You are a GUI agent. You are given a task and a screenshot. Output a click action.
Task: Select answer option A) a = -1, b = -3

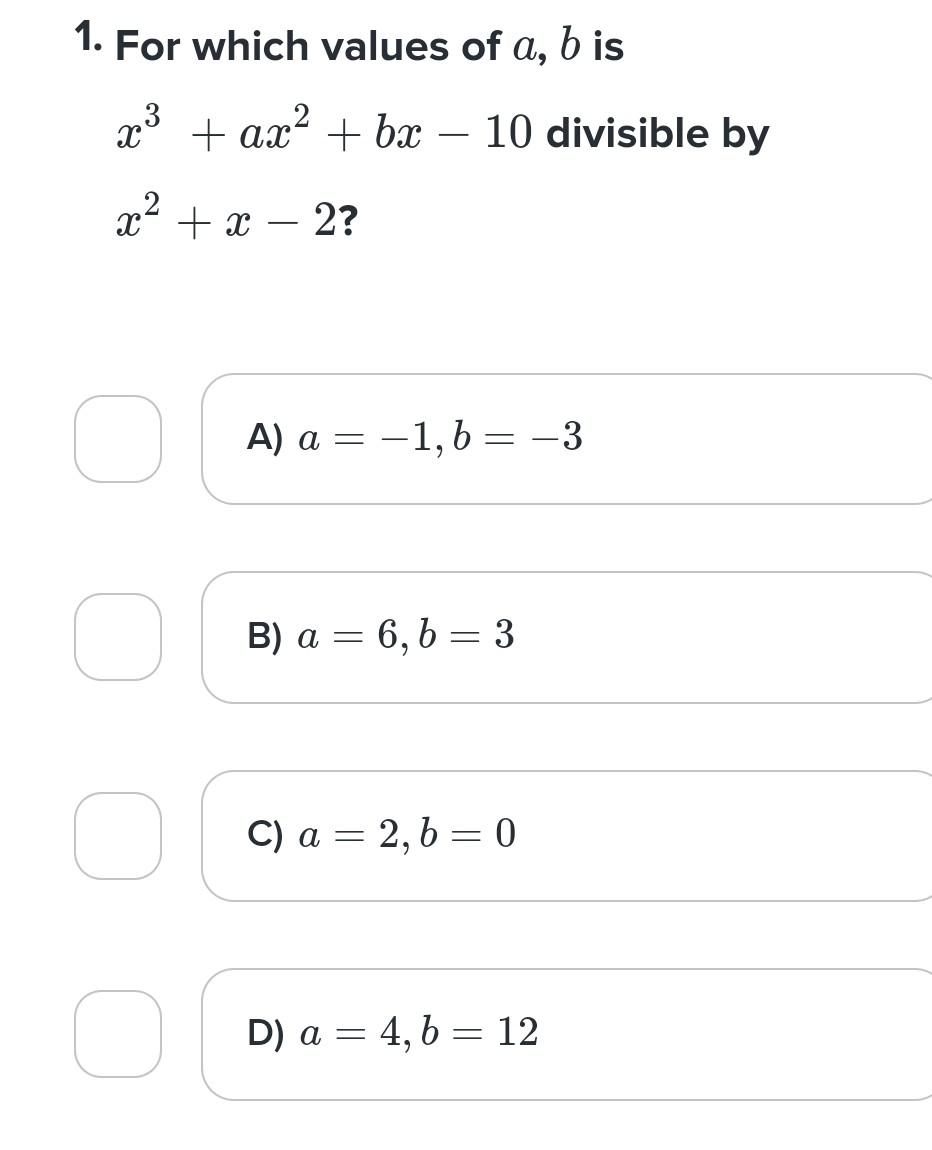pyautogui.click(x=570, y=437)
